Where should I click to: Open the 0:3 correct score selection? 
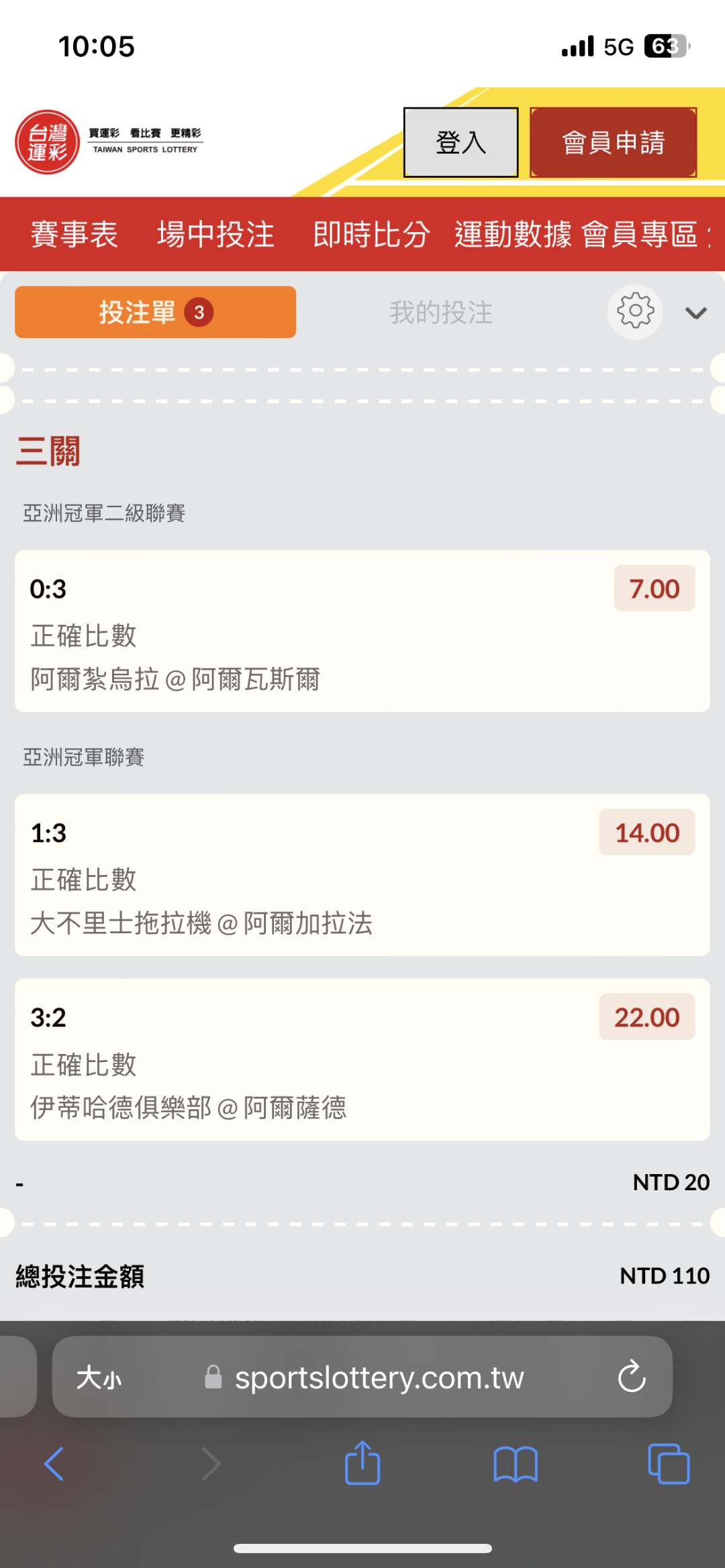point(362,631)
